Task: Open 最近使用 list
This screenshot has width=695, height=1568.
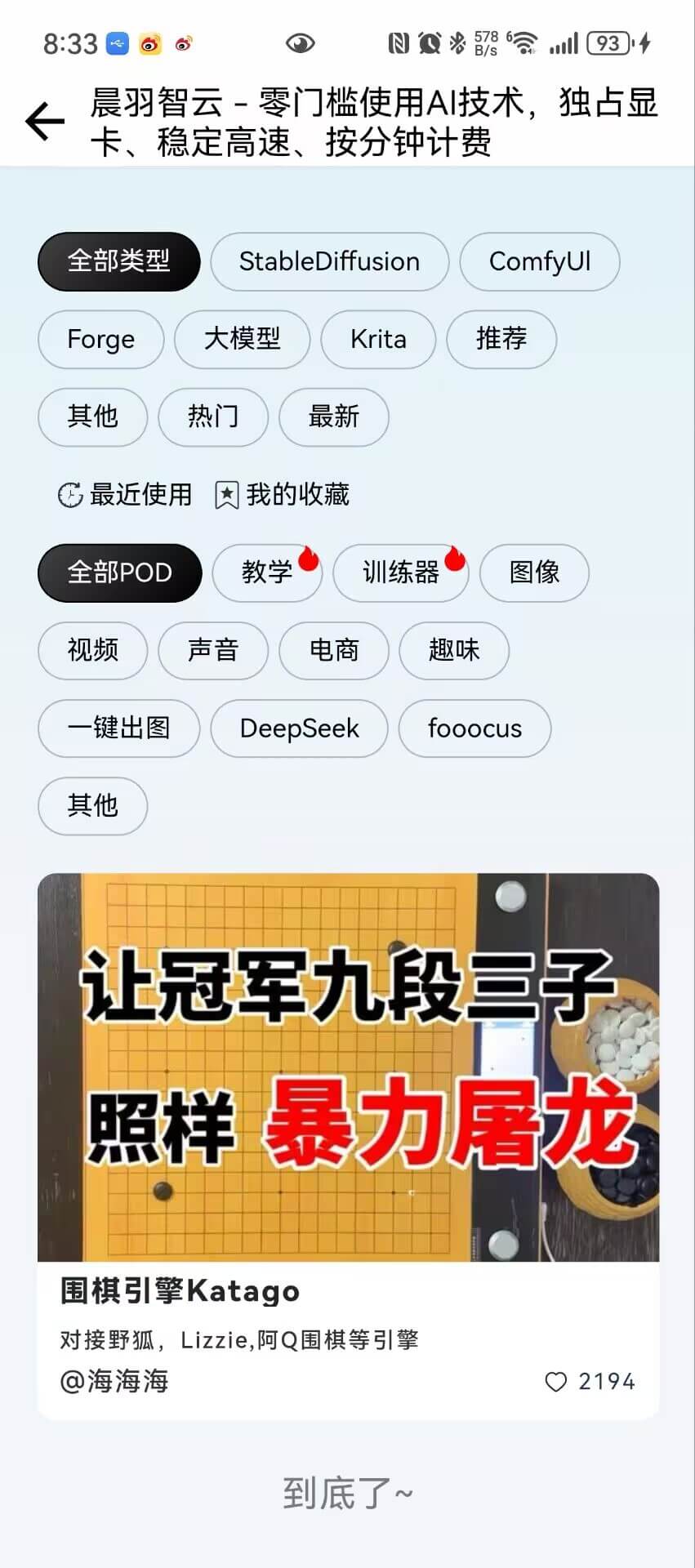Action: (125, 494)
